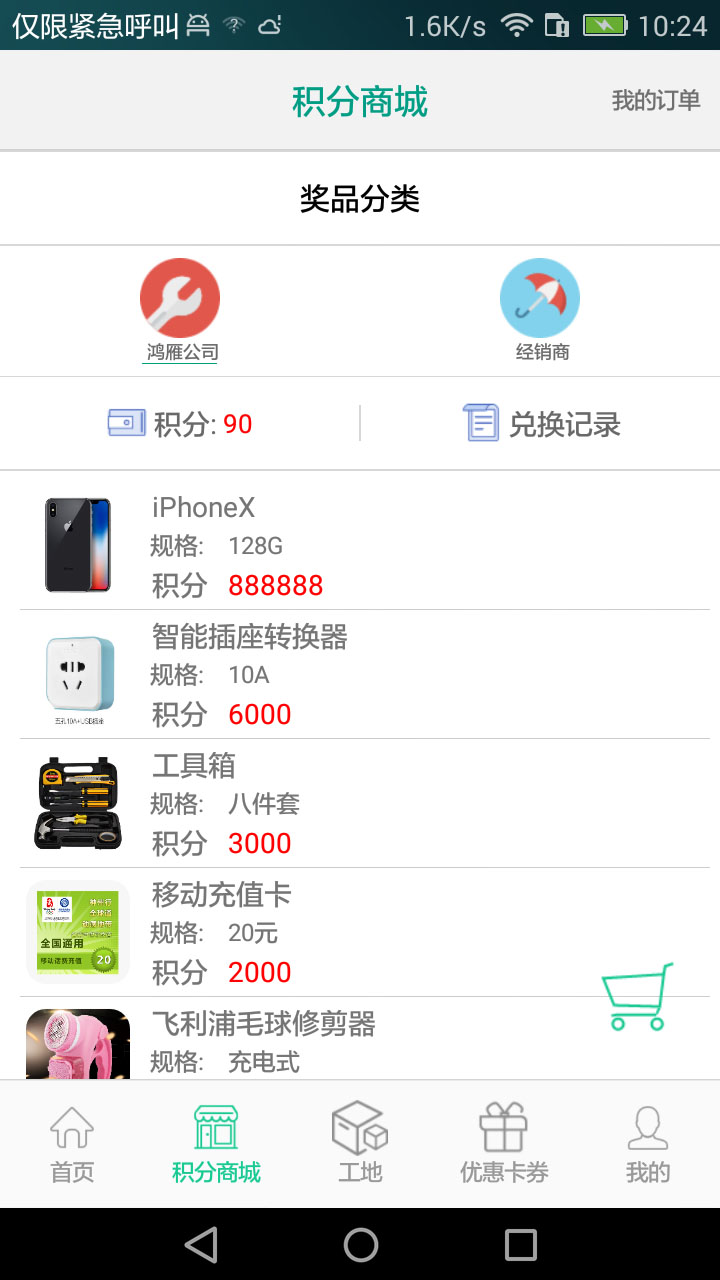Open the 鸿雁公司 wrench category icon
Viewport: 720px width, 1280px height.
pos(180,297)
